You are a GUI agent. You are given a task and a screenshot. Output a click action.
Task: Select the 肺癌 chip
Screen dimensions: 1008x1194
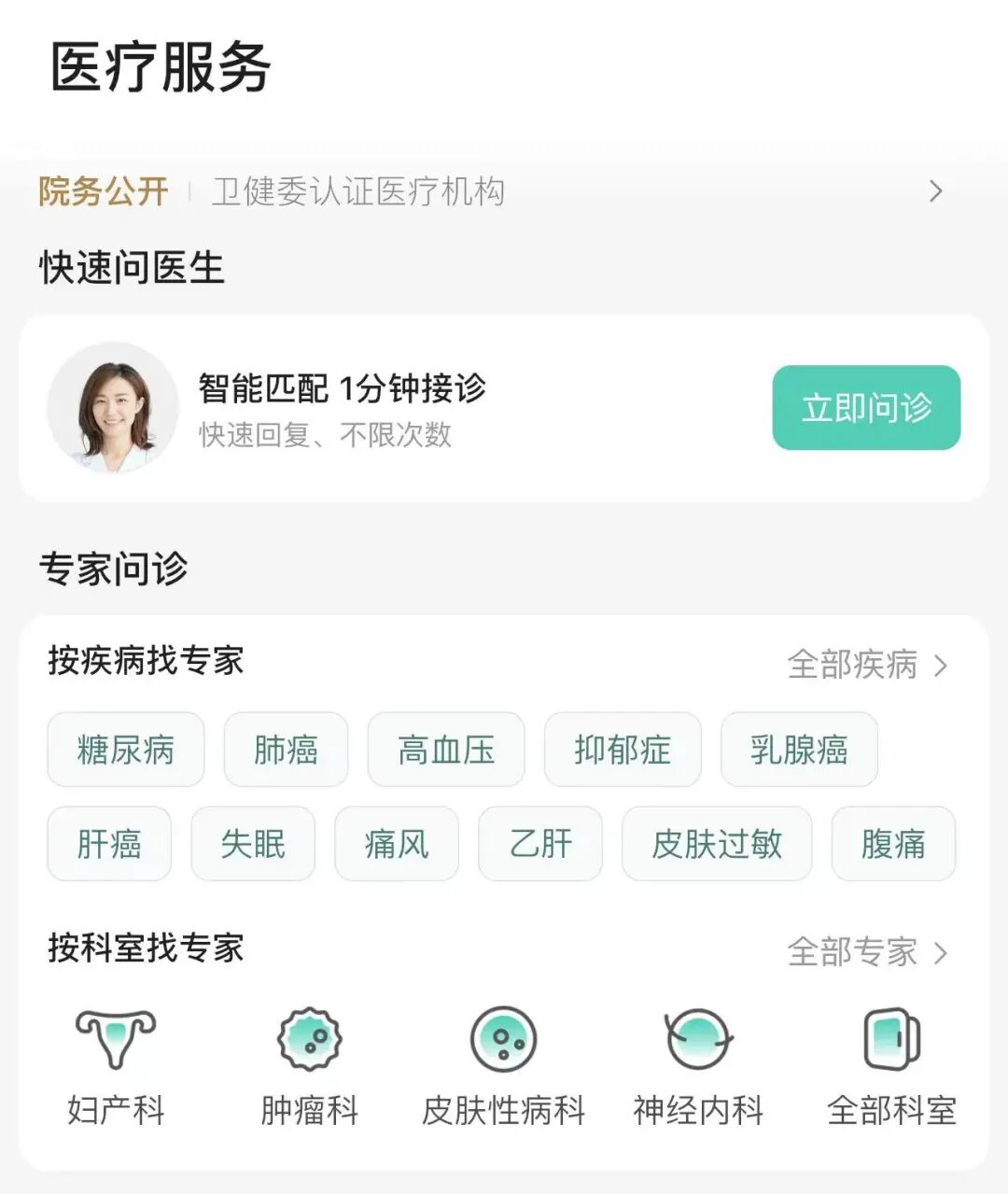pyautogui.click(x=286, y=750)
